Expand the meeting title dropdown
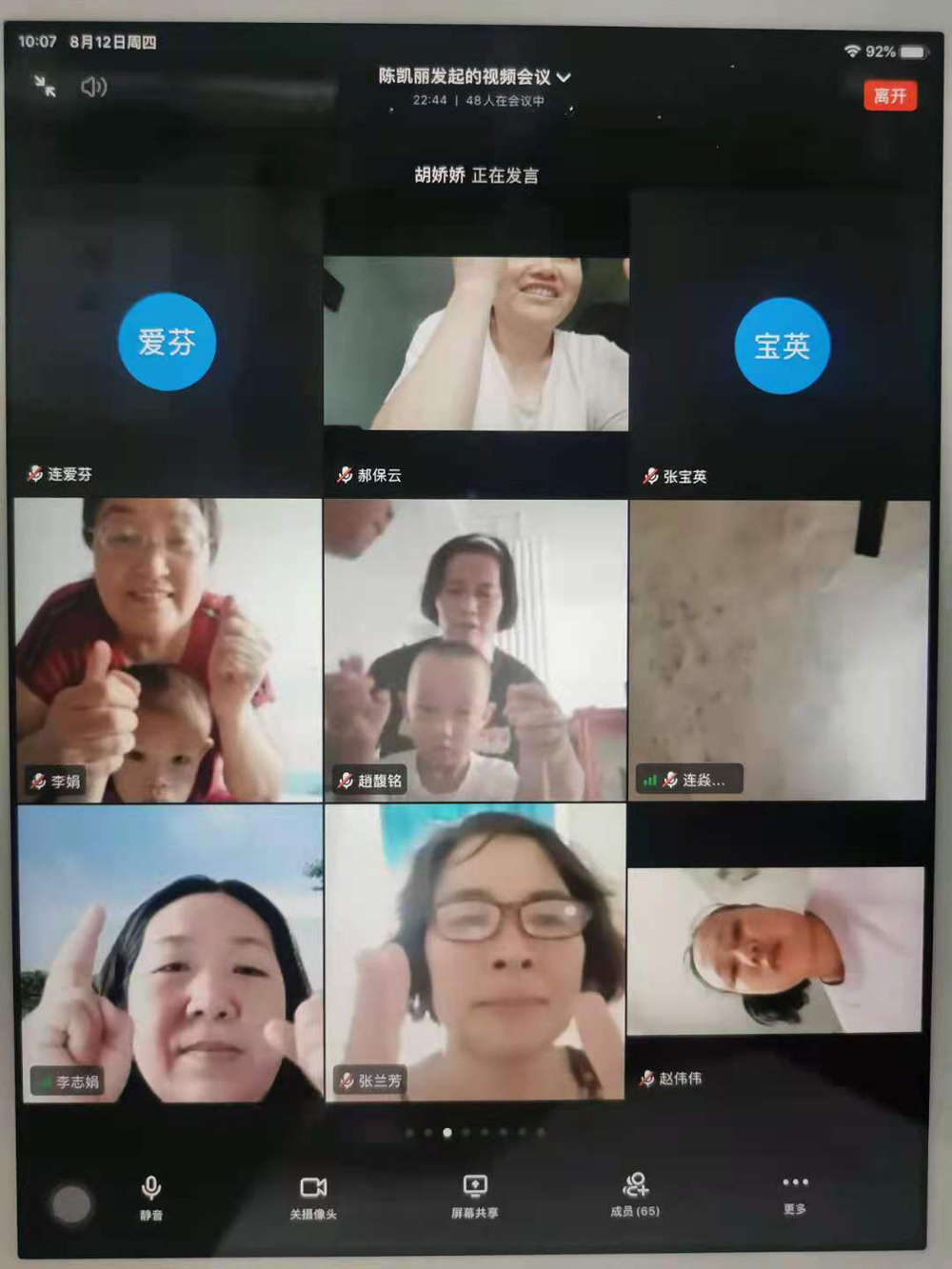The width and height of the screenshot is (952, 1269). tap(564, 77)
